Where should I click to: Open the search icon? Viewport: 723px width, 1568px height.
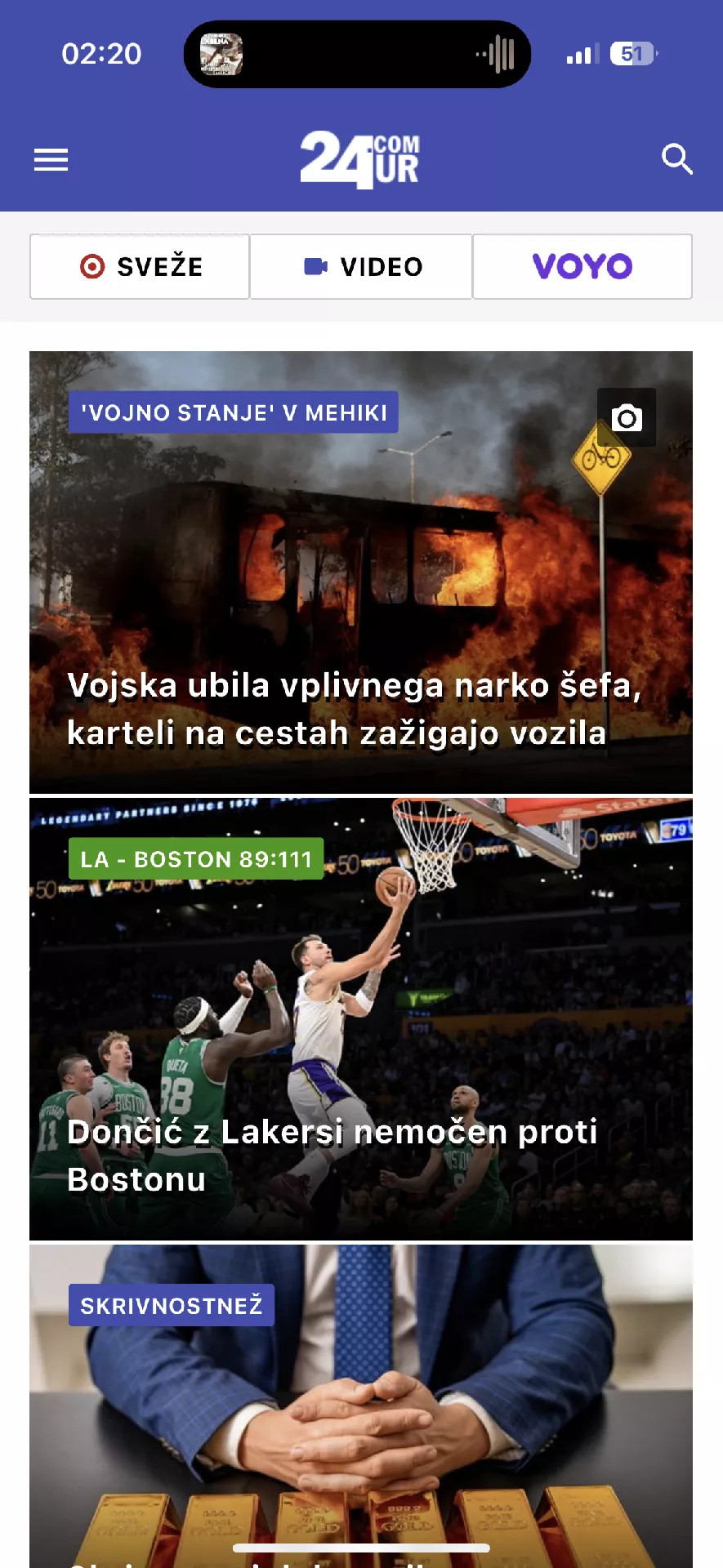tap(676, 159)
